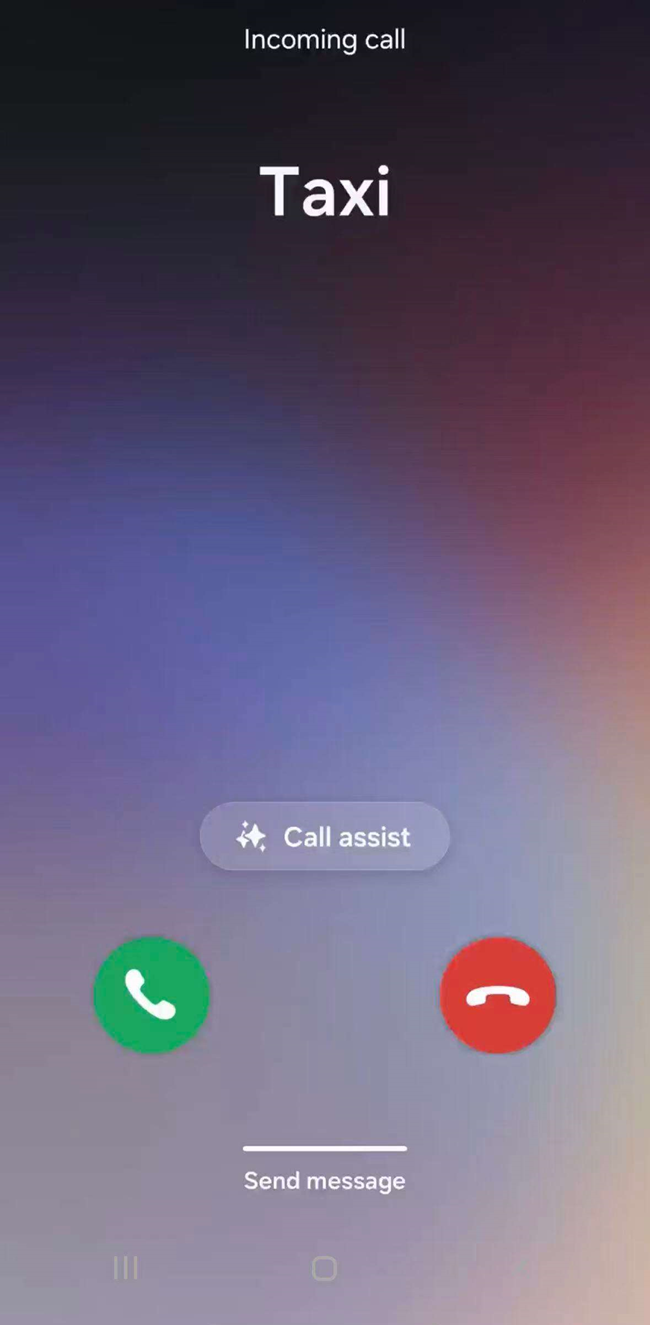Tap Send message to reject with text
The height and width of the screenshot is (1325, 650).
click(x=325, y=1180)
